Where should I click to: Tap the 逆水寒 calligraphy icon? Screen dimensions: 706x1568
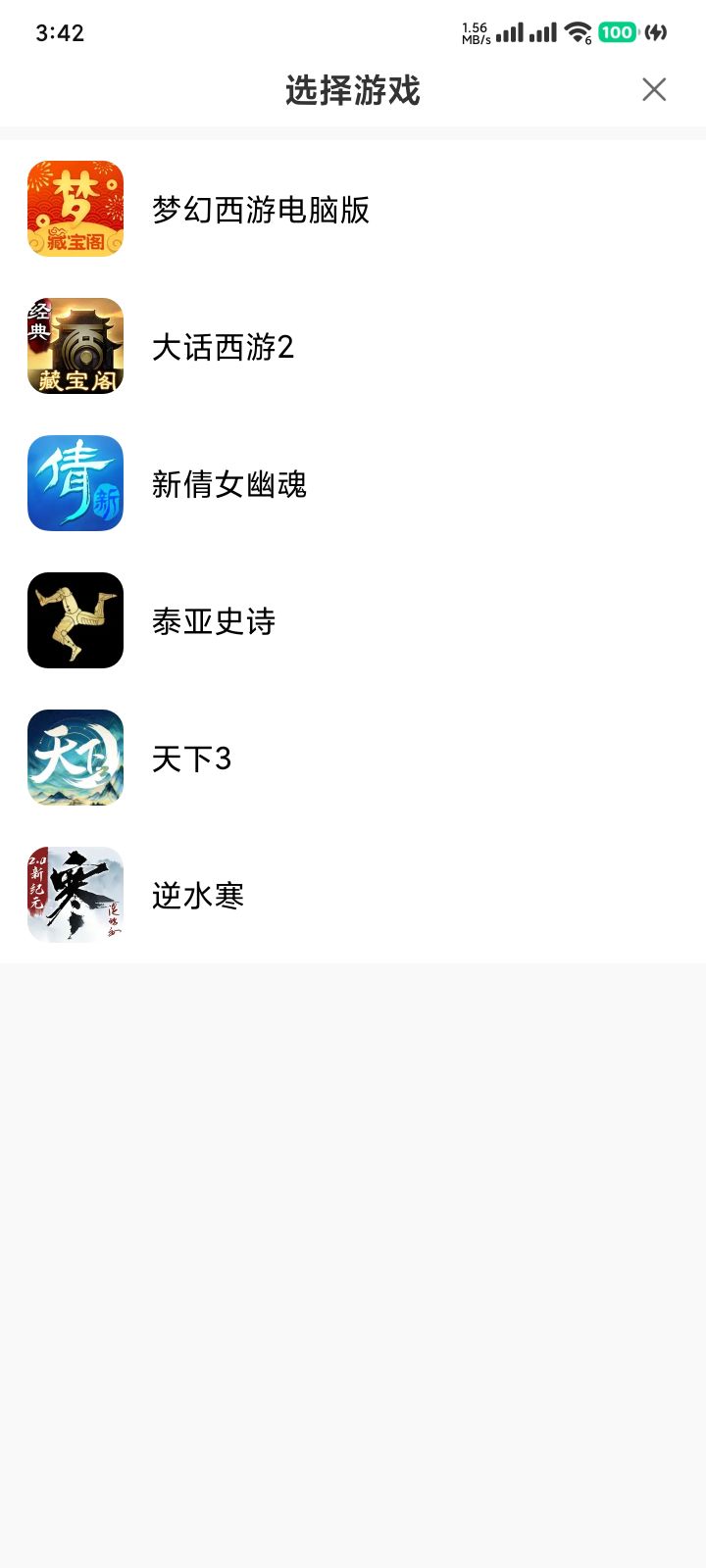point(74,894)
